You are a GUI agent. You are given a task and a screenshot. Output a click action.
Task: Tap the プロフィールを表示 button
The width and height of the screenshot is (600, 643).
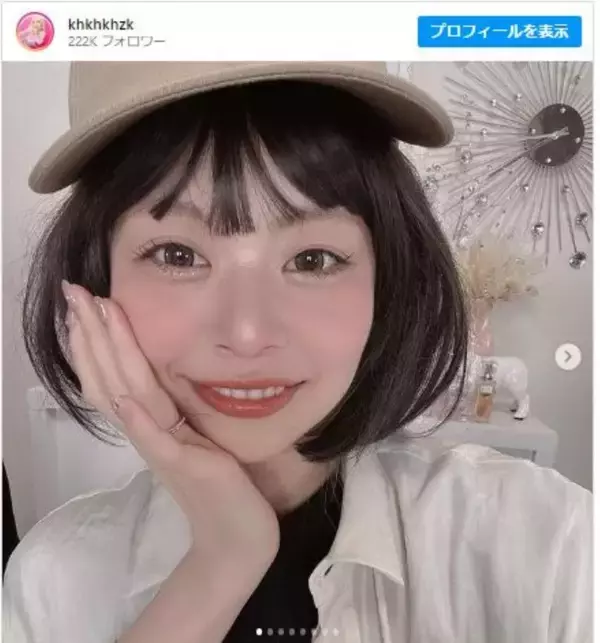(x=499, y=31)
